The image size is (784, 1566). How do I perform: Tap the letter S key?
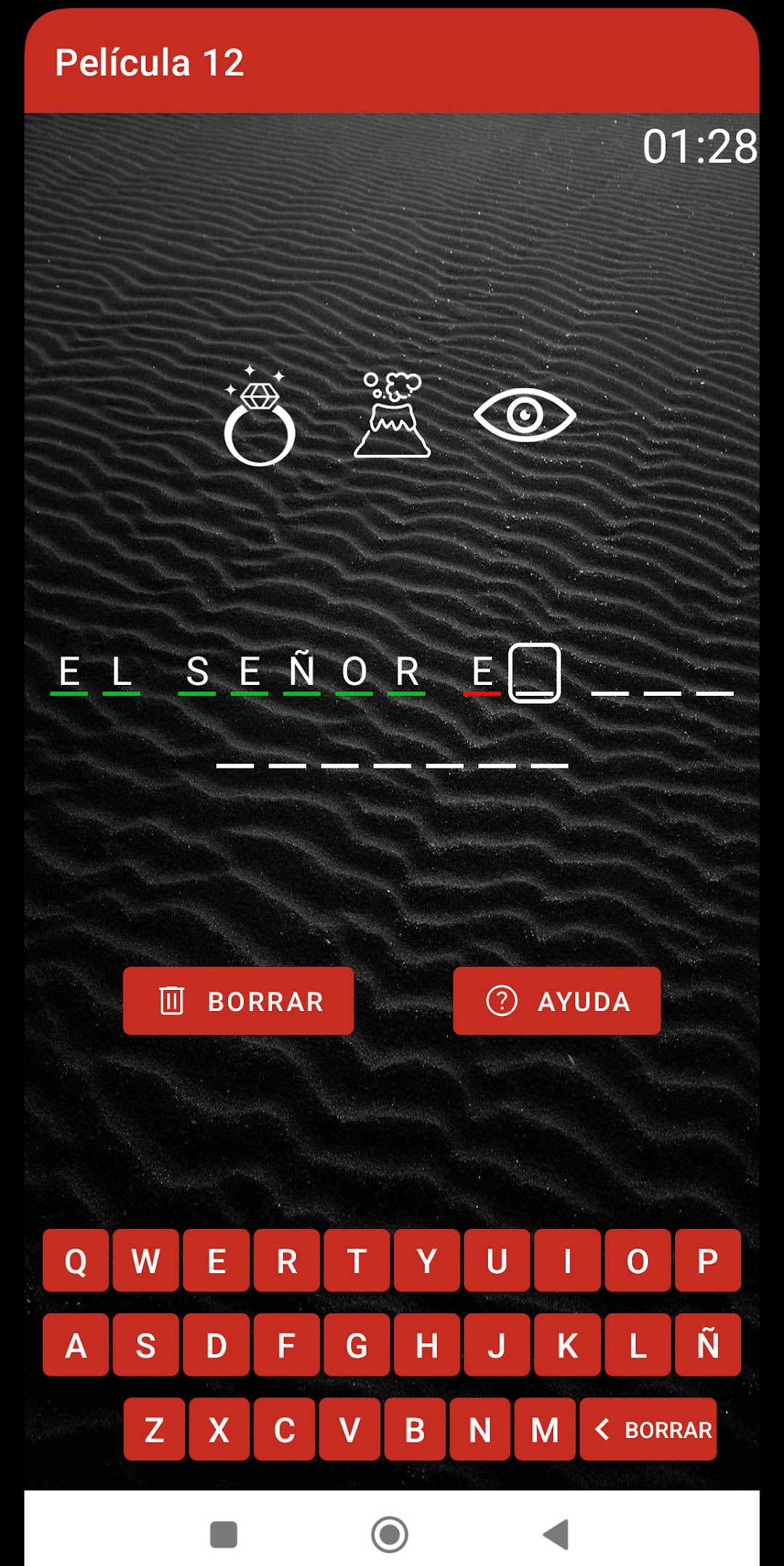pyautogui.click(x=146, y=1345)
